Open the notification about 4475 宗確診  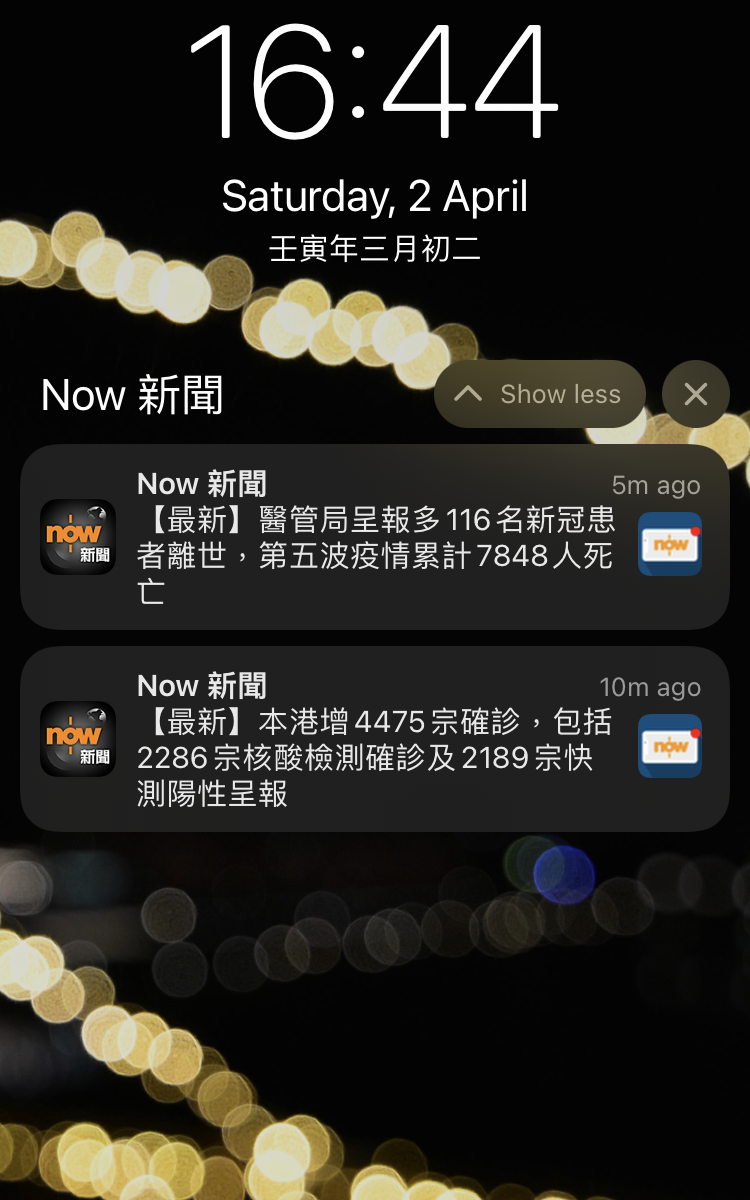(x=375, y=739)
